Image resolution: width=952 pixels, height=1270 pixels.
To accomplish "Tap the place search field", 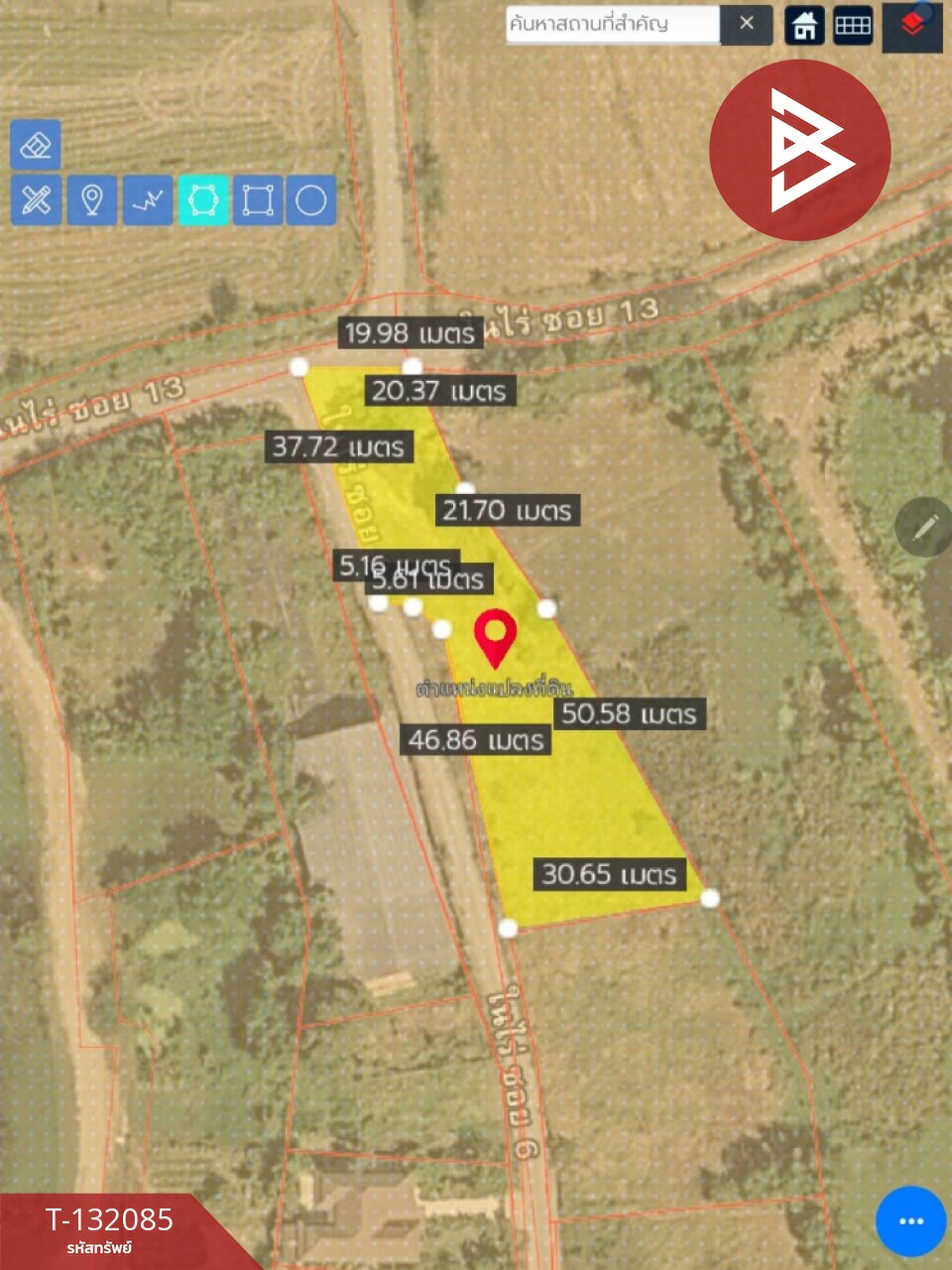I will click(611, 24).
